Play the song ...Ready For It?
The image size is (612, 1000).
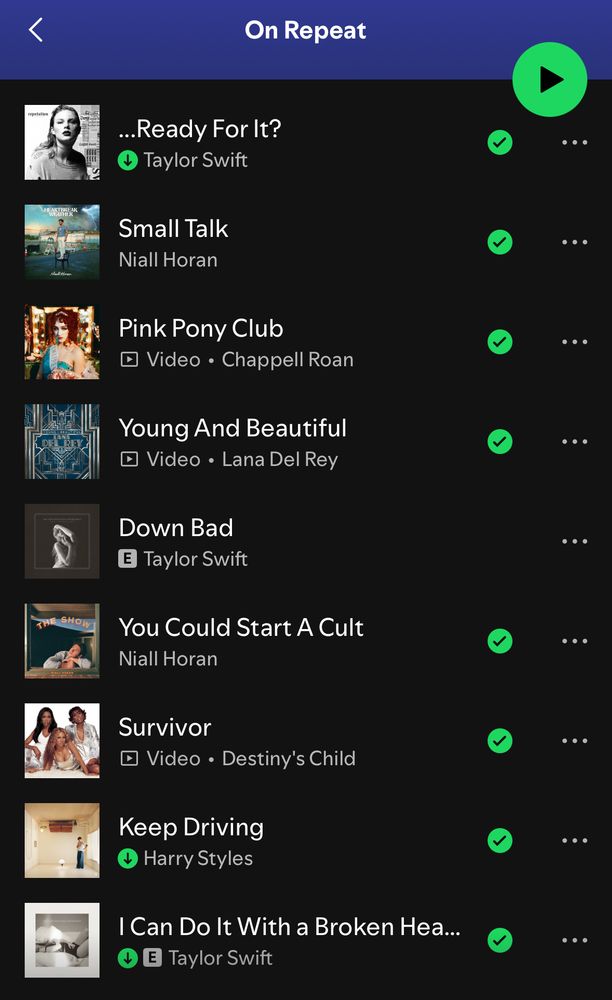pos(200,129)
